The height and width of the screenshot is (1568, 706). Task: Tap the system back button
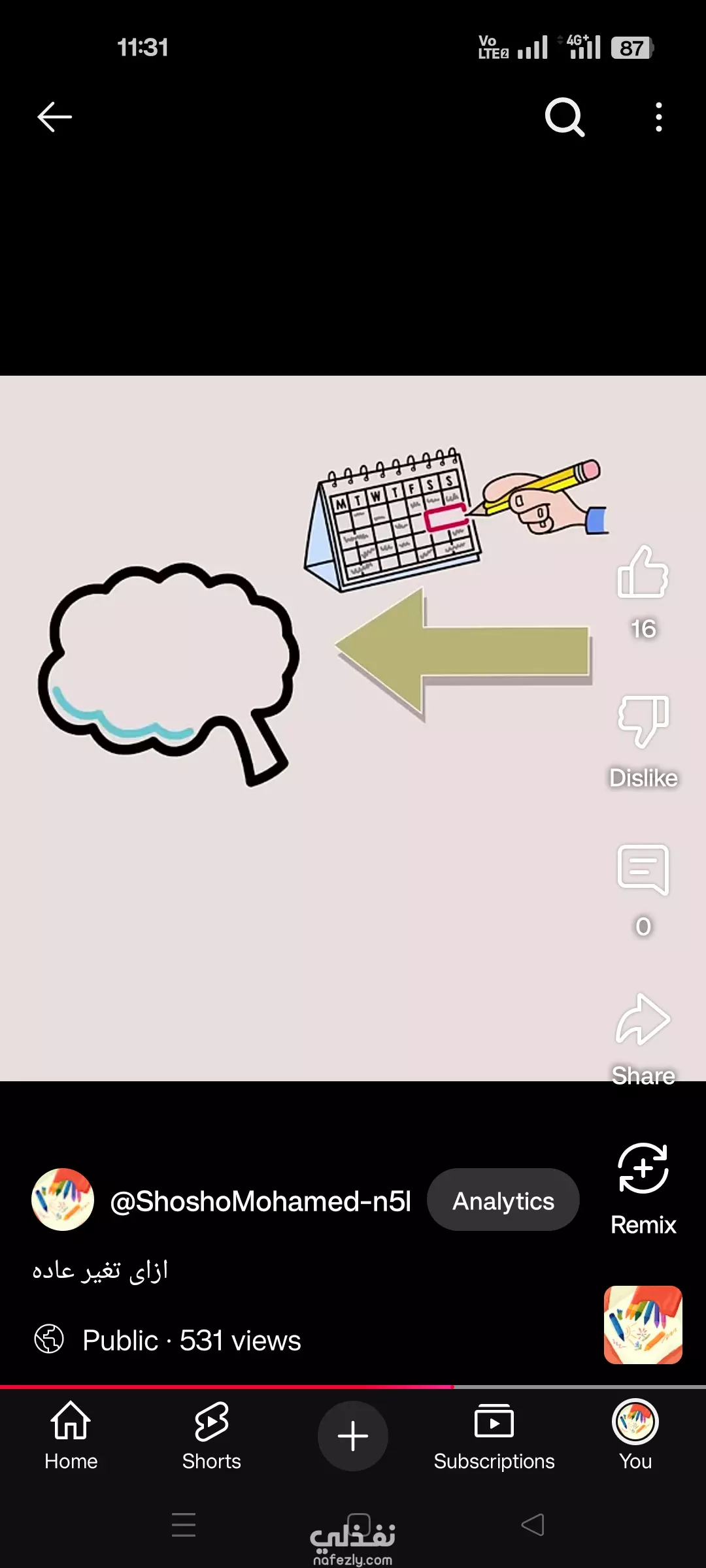coord(532,1525)
